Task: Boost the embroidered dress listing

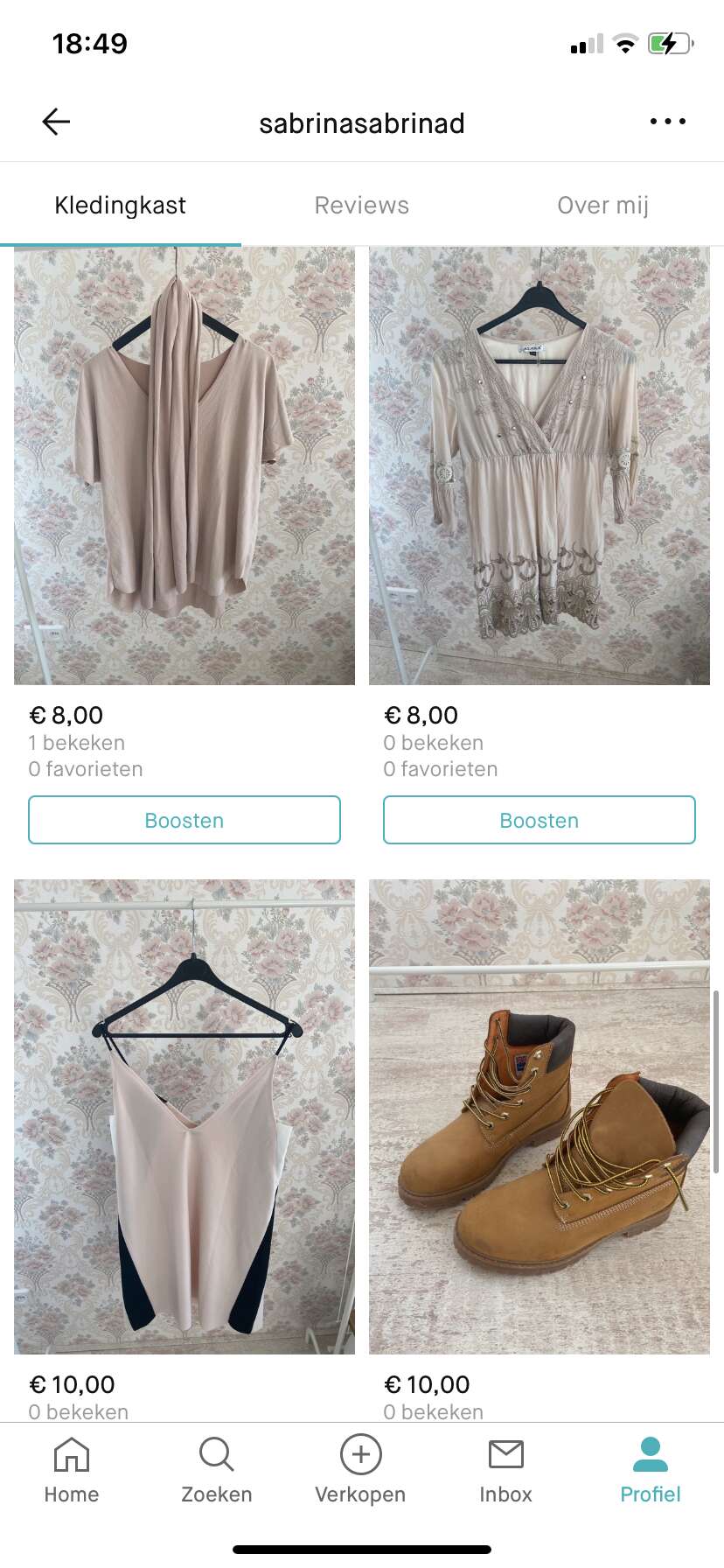Action: click(x=540, y=820)
